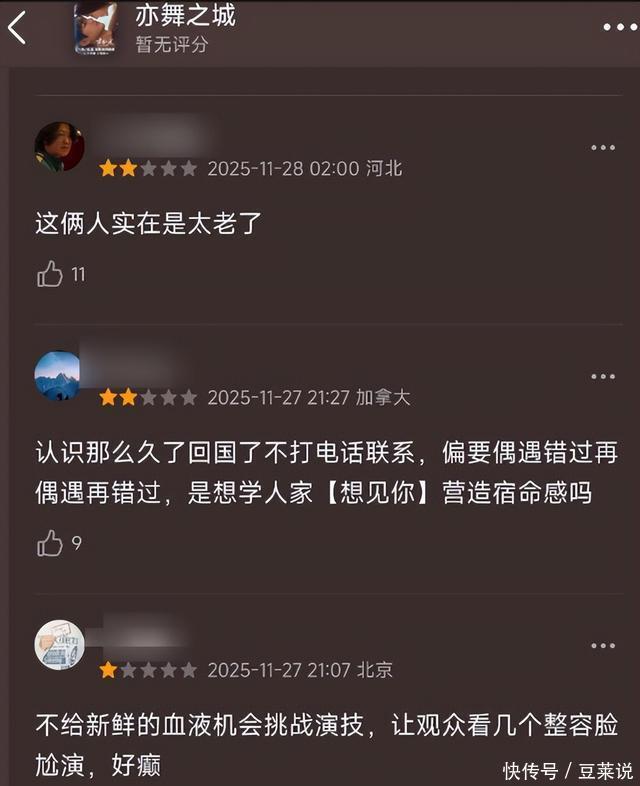640x786 pixels.
Task: Like the review "这俩人实在是太老了"
Action: click(x=50, y=274)
